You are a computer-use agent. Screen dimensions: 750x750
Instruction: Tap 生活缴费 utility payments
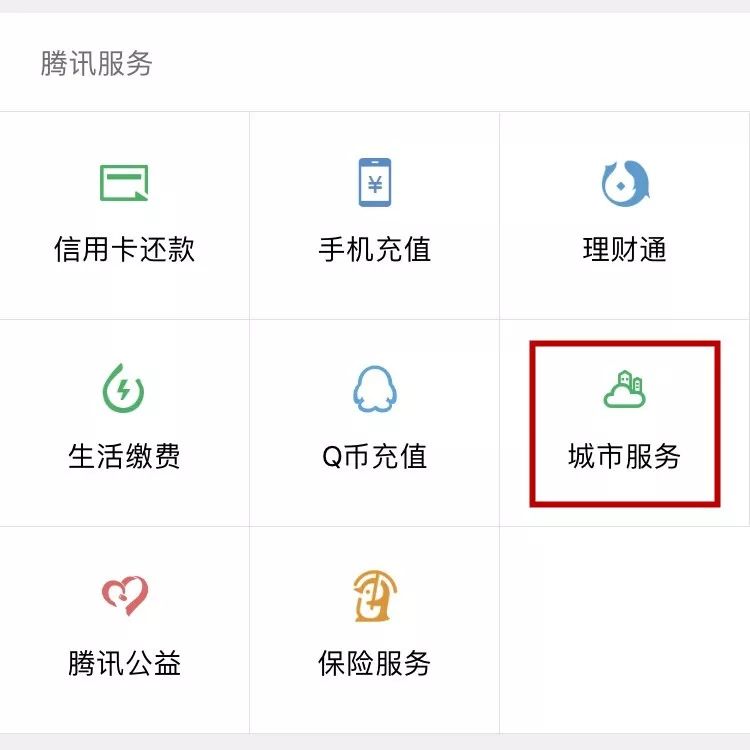tap(124, 422)
